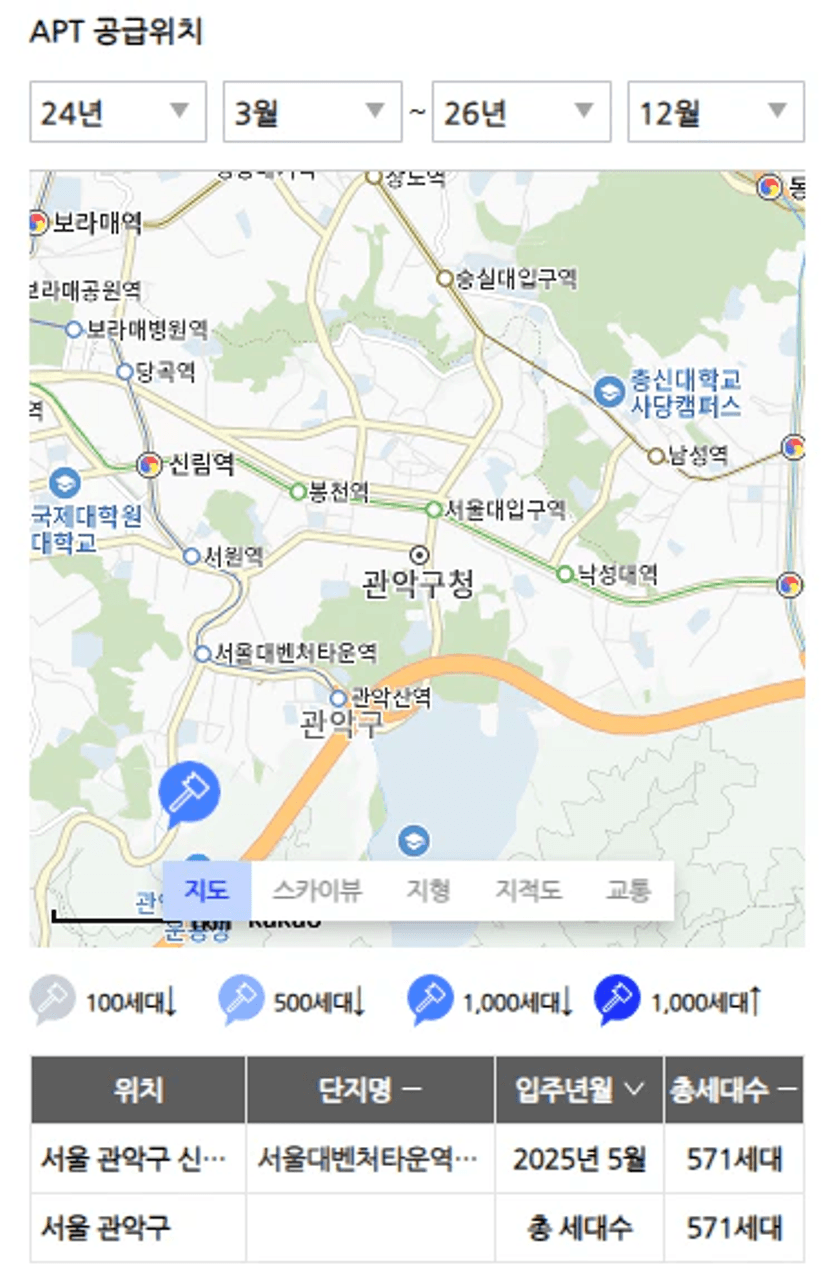
Task: Switch to 지적도 cadastral view
Action: [528, 890]
